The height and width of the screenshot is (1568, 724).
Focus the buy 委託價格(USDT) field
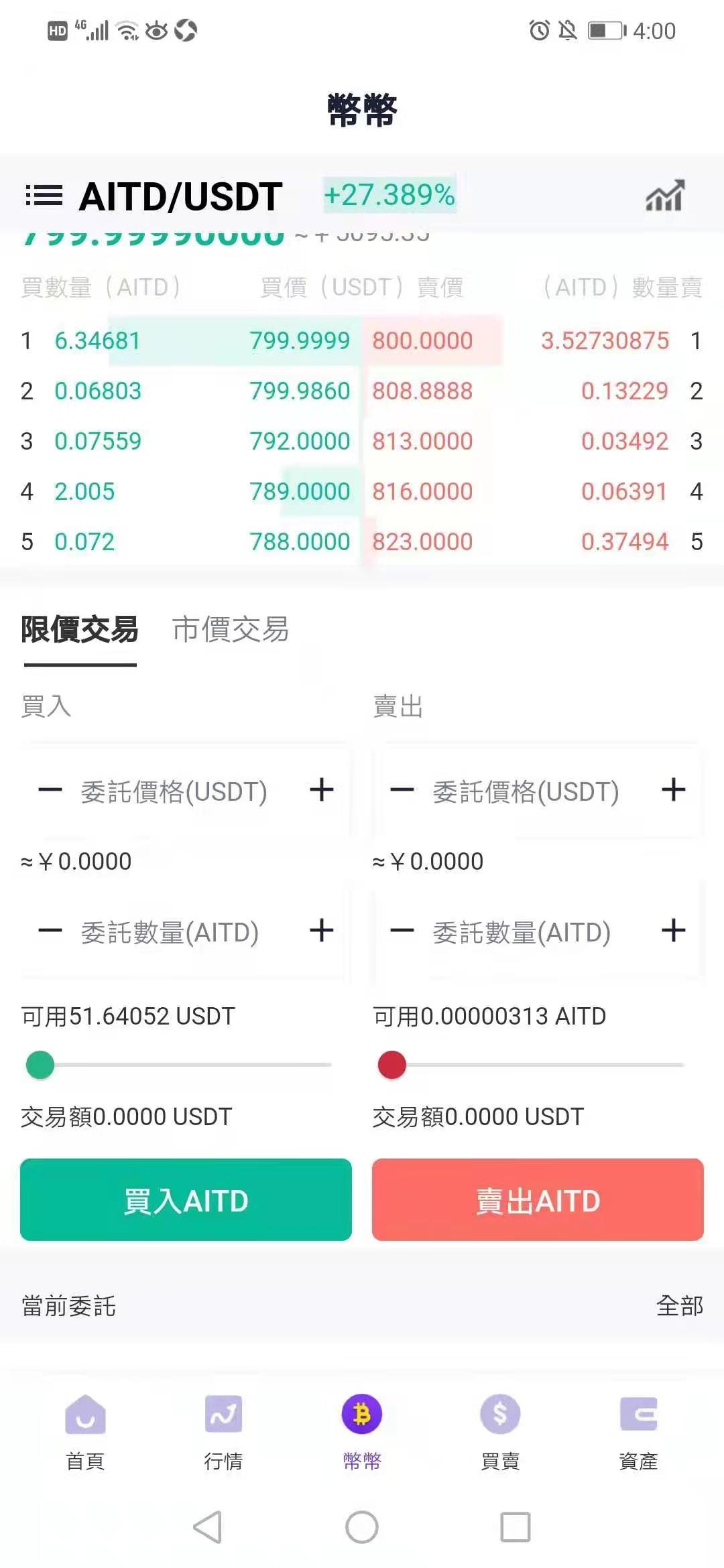(x=174, y=791)
